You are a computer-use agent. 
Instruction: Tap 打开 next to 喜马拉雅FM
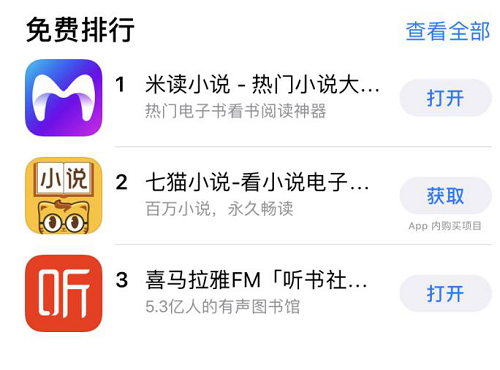click(x=445, y=293)
